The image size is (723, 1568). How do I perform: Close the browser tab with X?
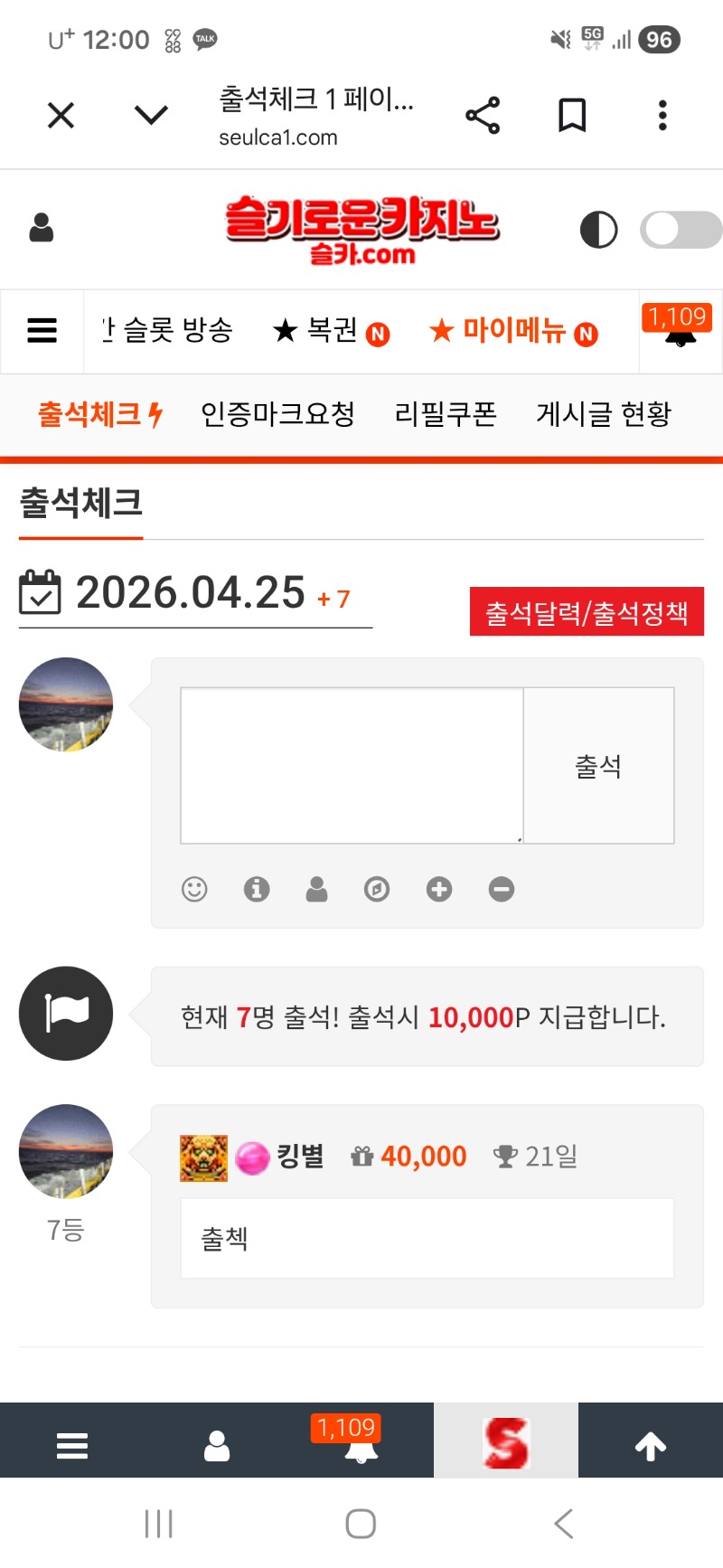[61, 116]
